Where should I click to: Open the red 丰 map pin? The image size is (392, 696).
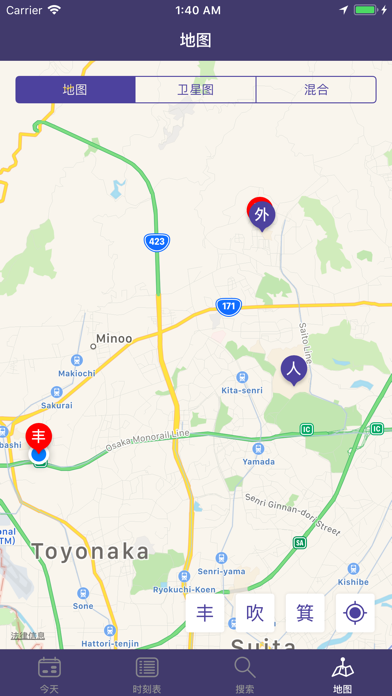pos(39,438)
